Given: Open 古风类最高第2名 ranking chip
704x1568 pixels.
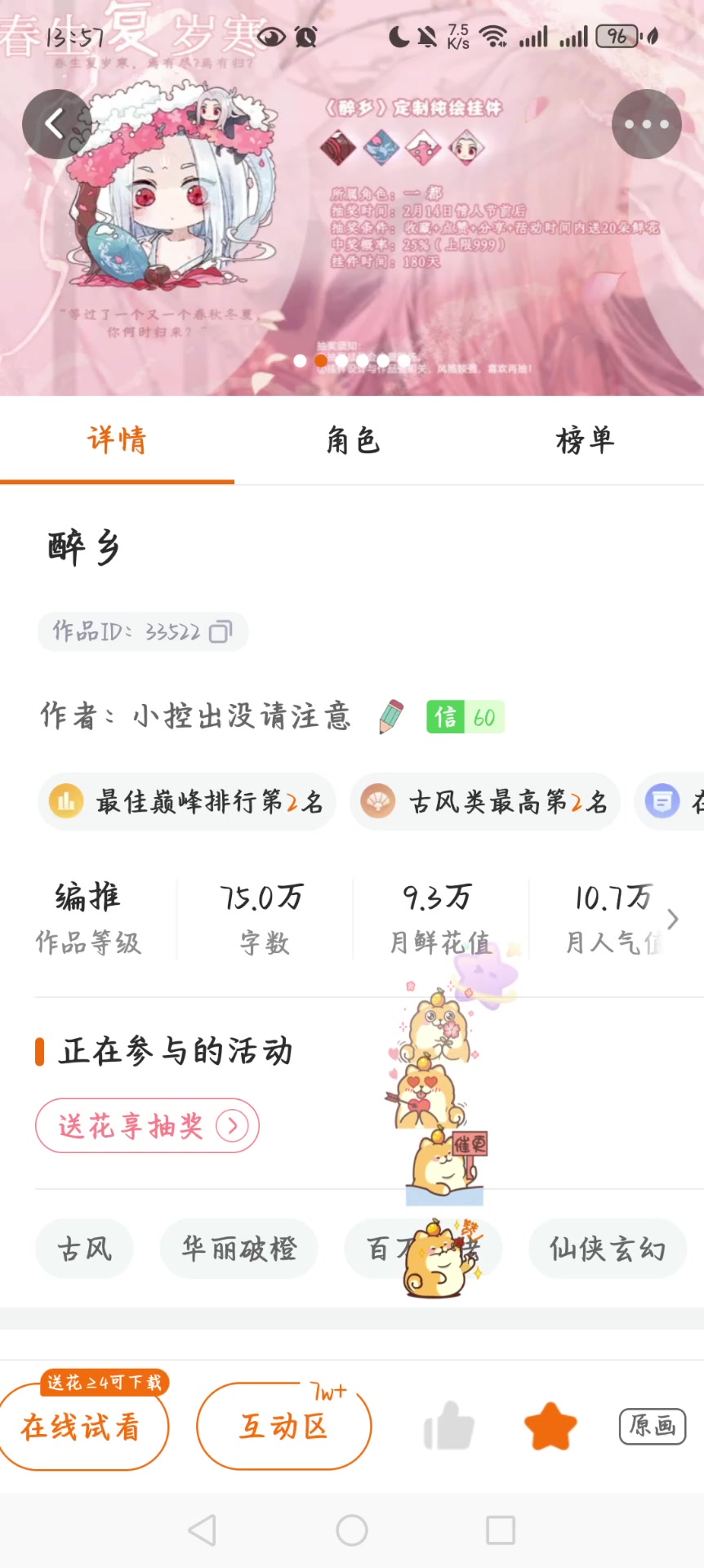Looking at the screenshot, I should click(485, 802).
